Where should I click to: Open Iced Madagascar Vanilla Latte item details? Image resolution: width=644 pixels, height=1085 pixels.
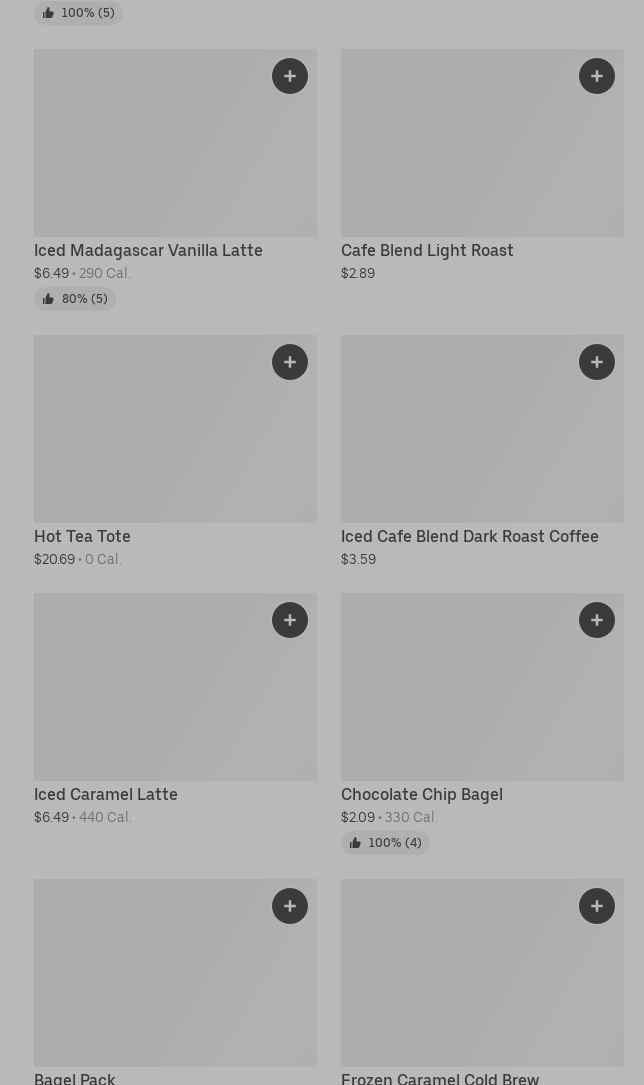point(148,251)
